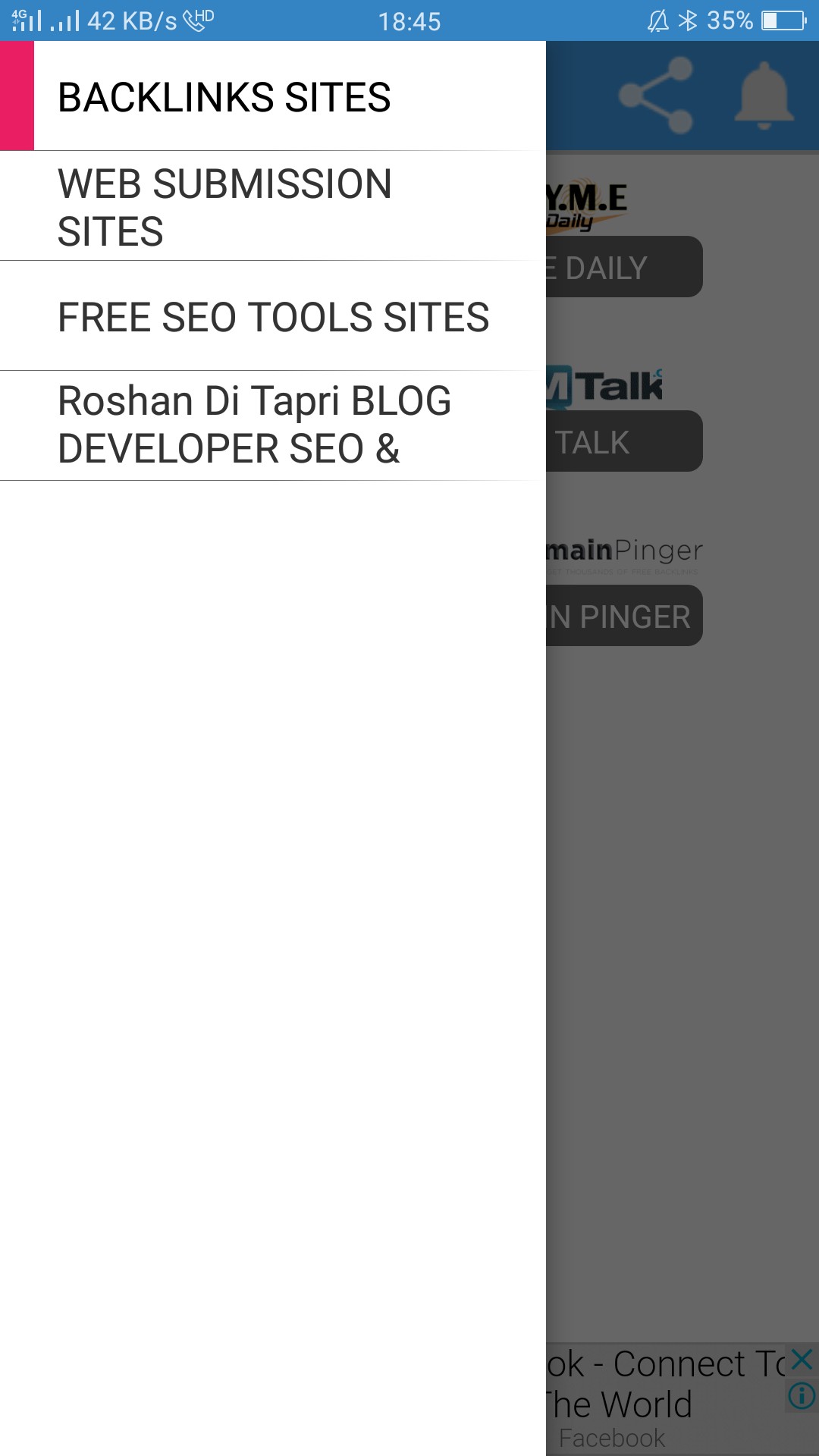Tap the PINGER button

pyautogui.click(x=623, y=616)
